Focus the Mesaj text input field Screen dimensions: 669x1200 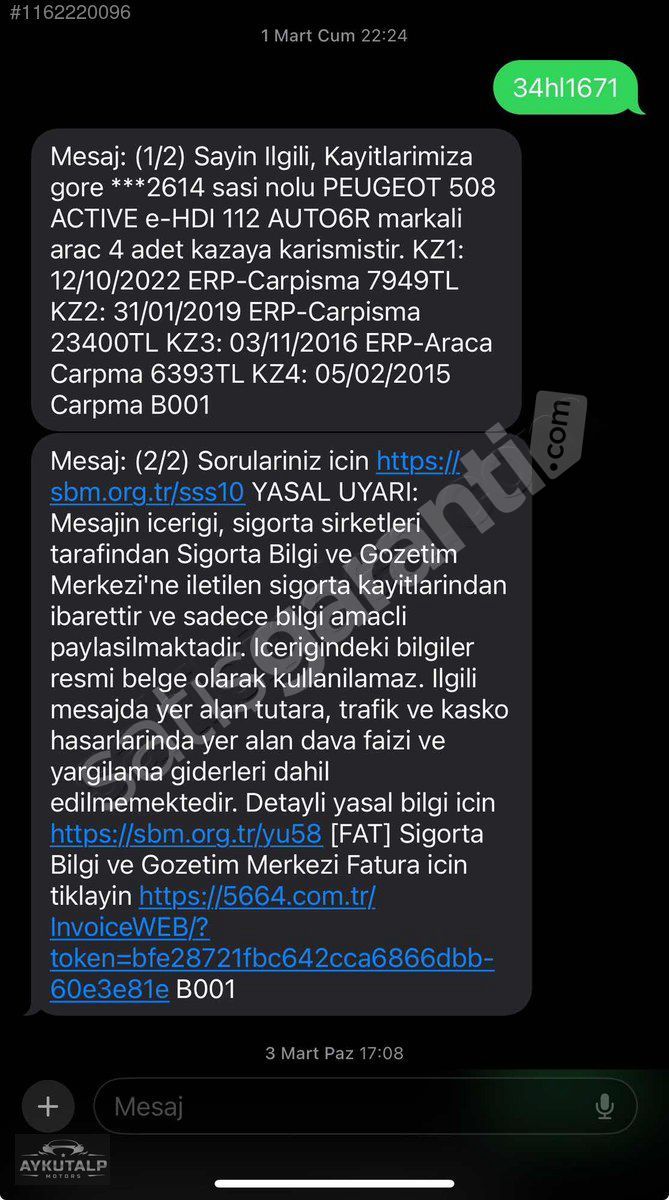click(x=365, y=1106)
